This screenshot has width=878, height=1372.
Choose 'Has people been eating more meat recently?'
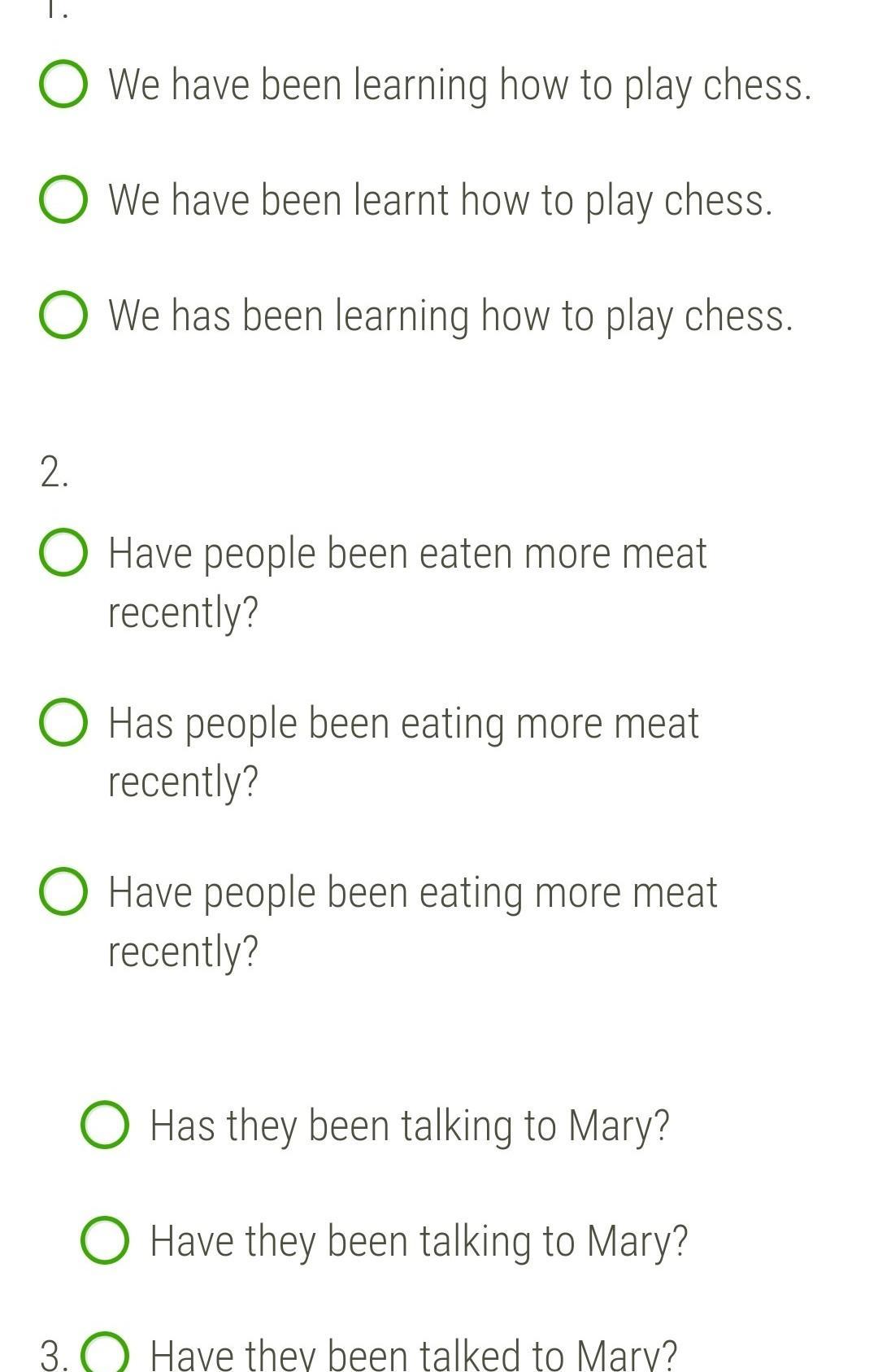(63, 723)
